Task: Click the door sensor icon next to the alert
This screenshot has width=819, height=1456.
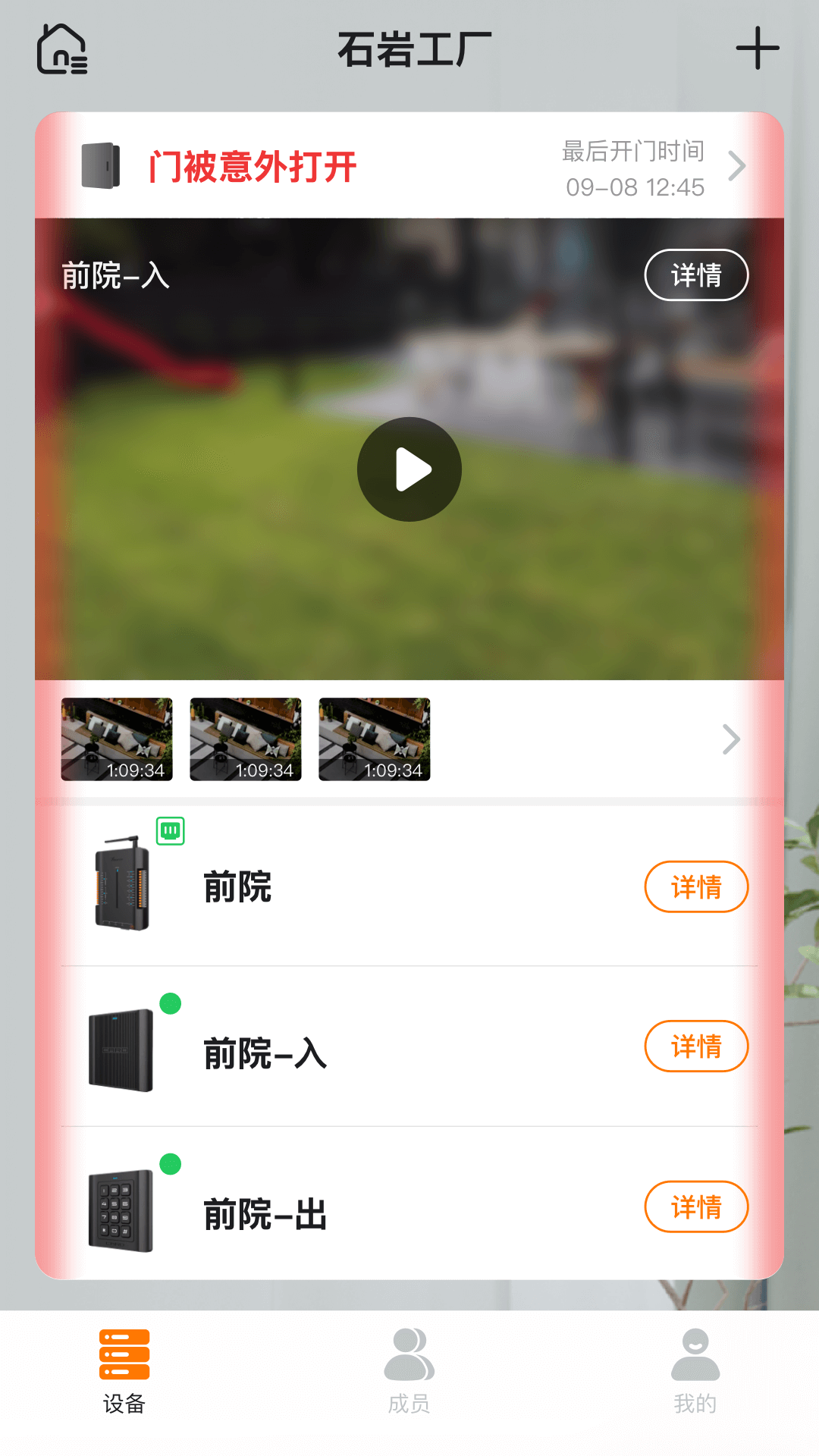Action: (x=103, y=165)
